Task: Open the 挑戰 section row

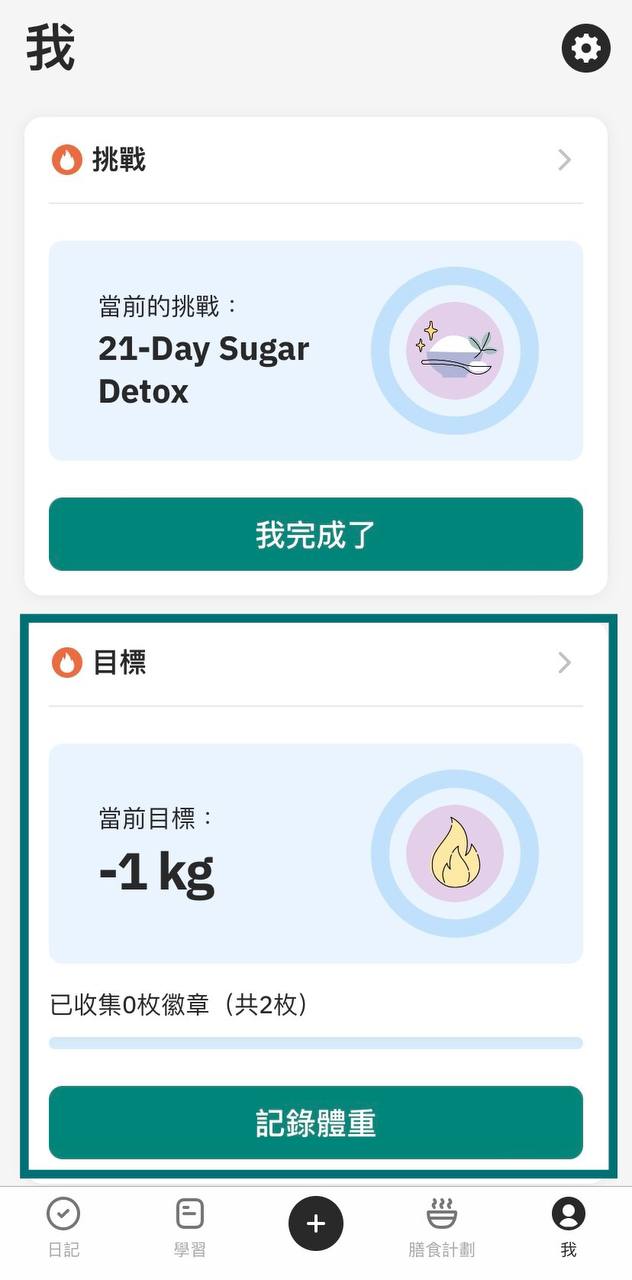Action: click(315, 160)
